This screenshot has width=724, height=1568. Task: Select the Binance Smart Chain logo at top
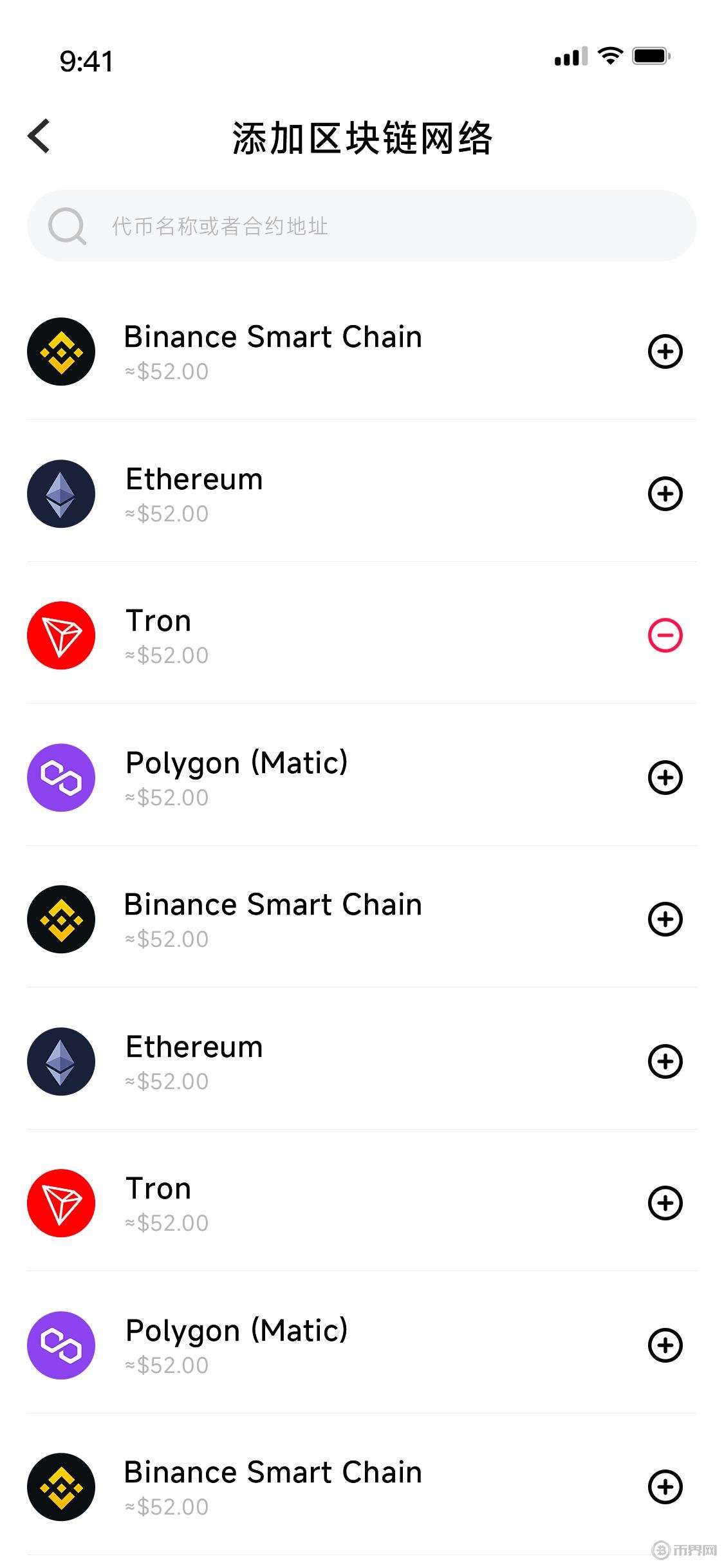pos(61,351)
